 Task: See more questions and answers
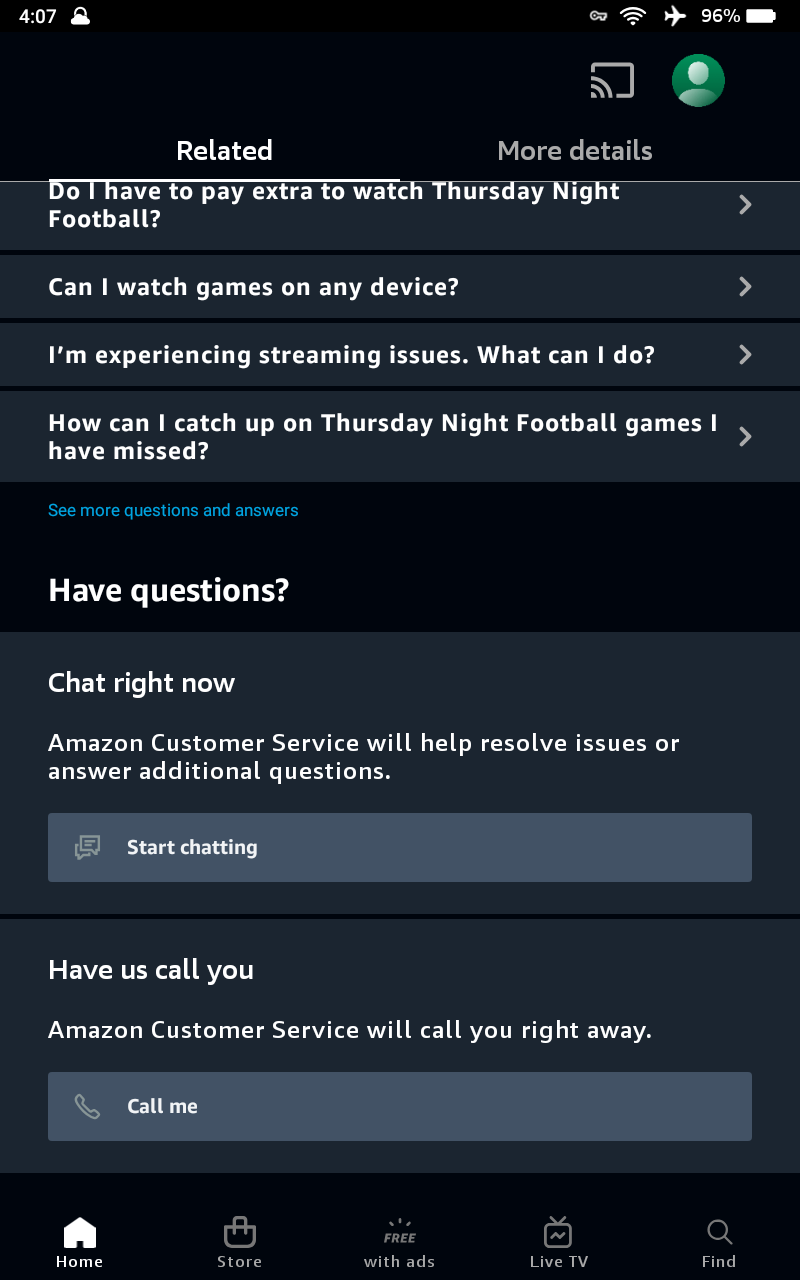pyautogui.click(x=173, y=511)
